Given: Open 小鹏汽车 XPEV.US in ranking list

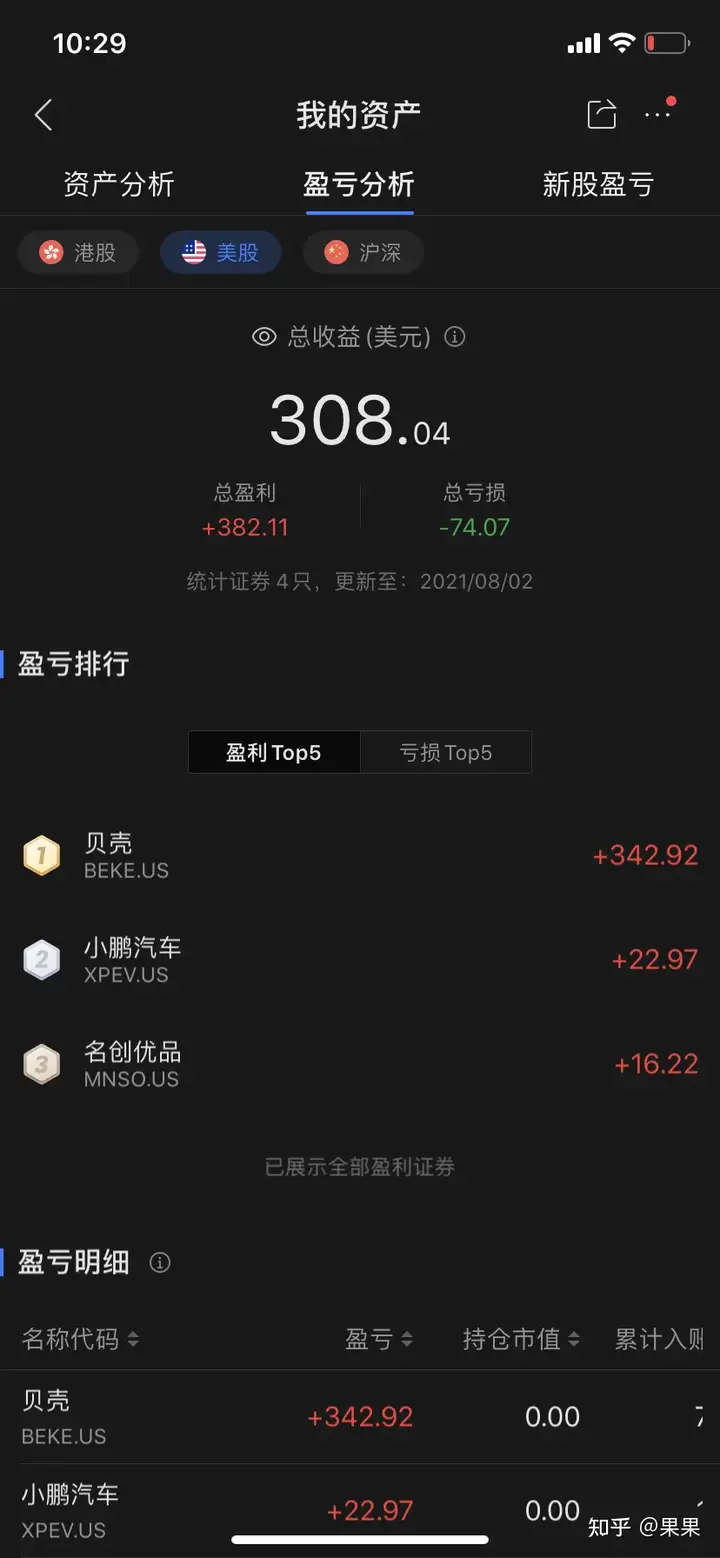Looking at the screenshot, I should [x=360, y=960].
